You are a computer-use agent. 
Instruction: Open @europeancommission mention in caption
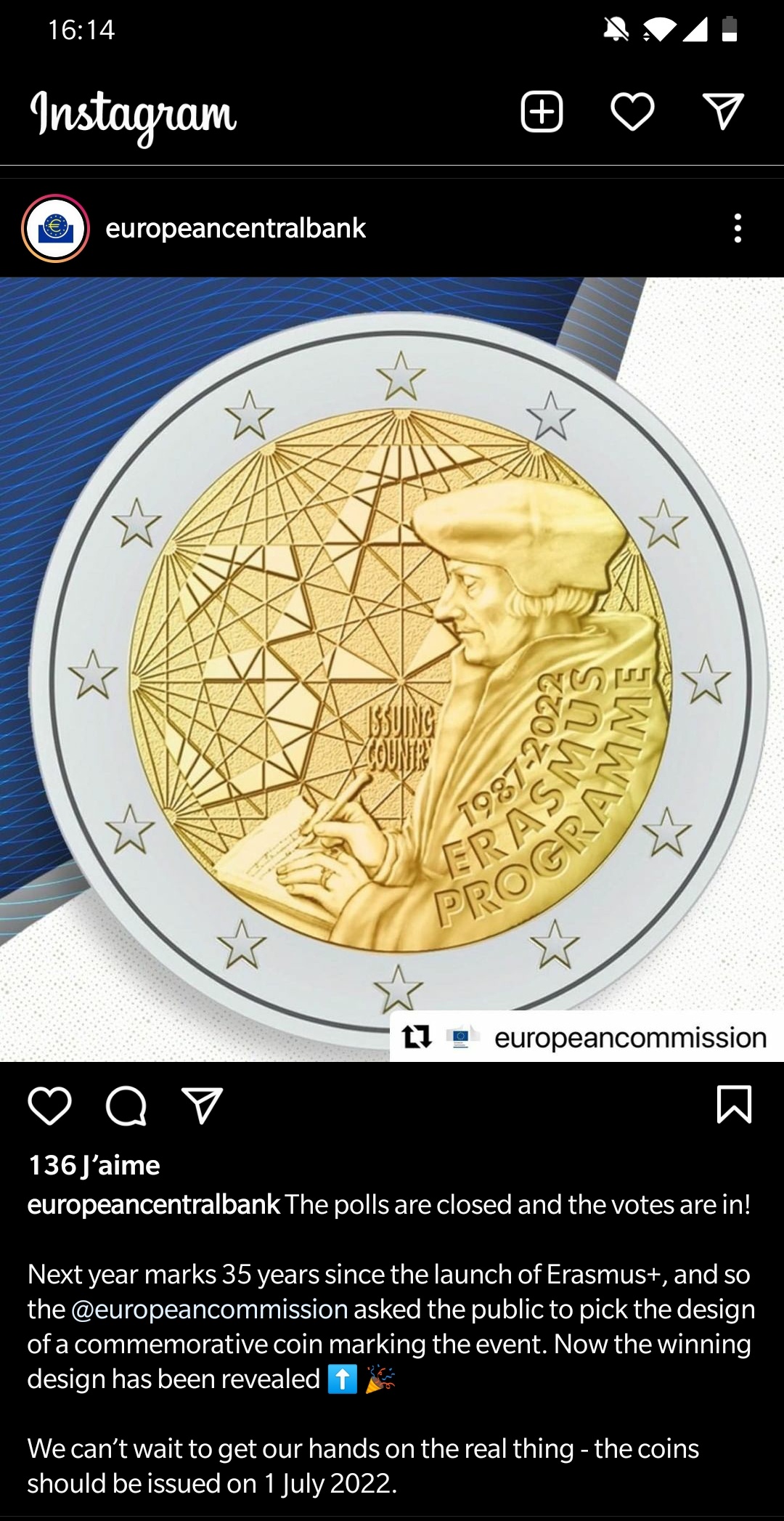click(210, 1309)
